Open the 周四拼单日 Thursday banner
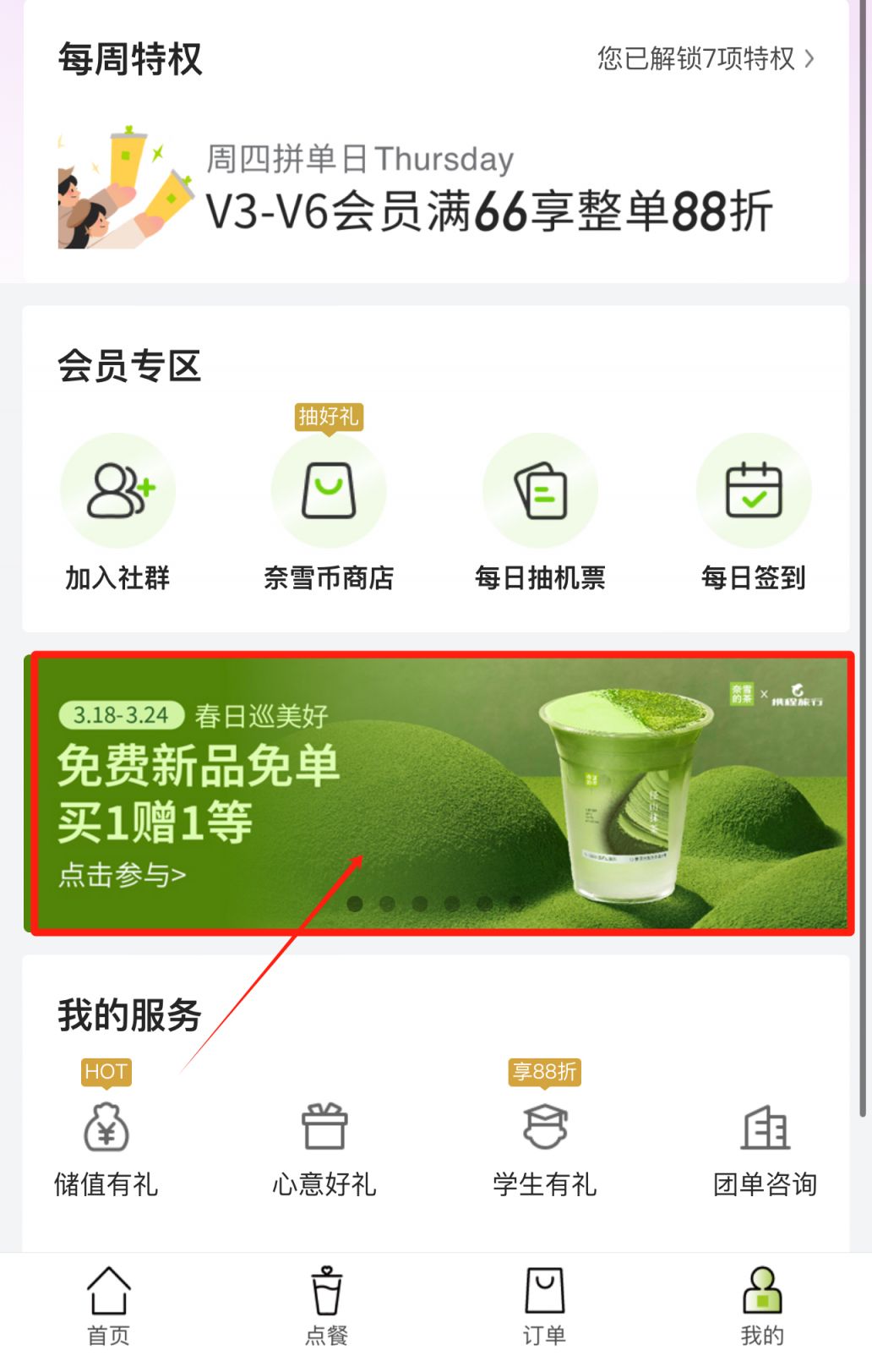The width and height of the screenshot is (872, 1372). coord(435,190)
